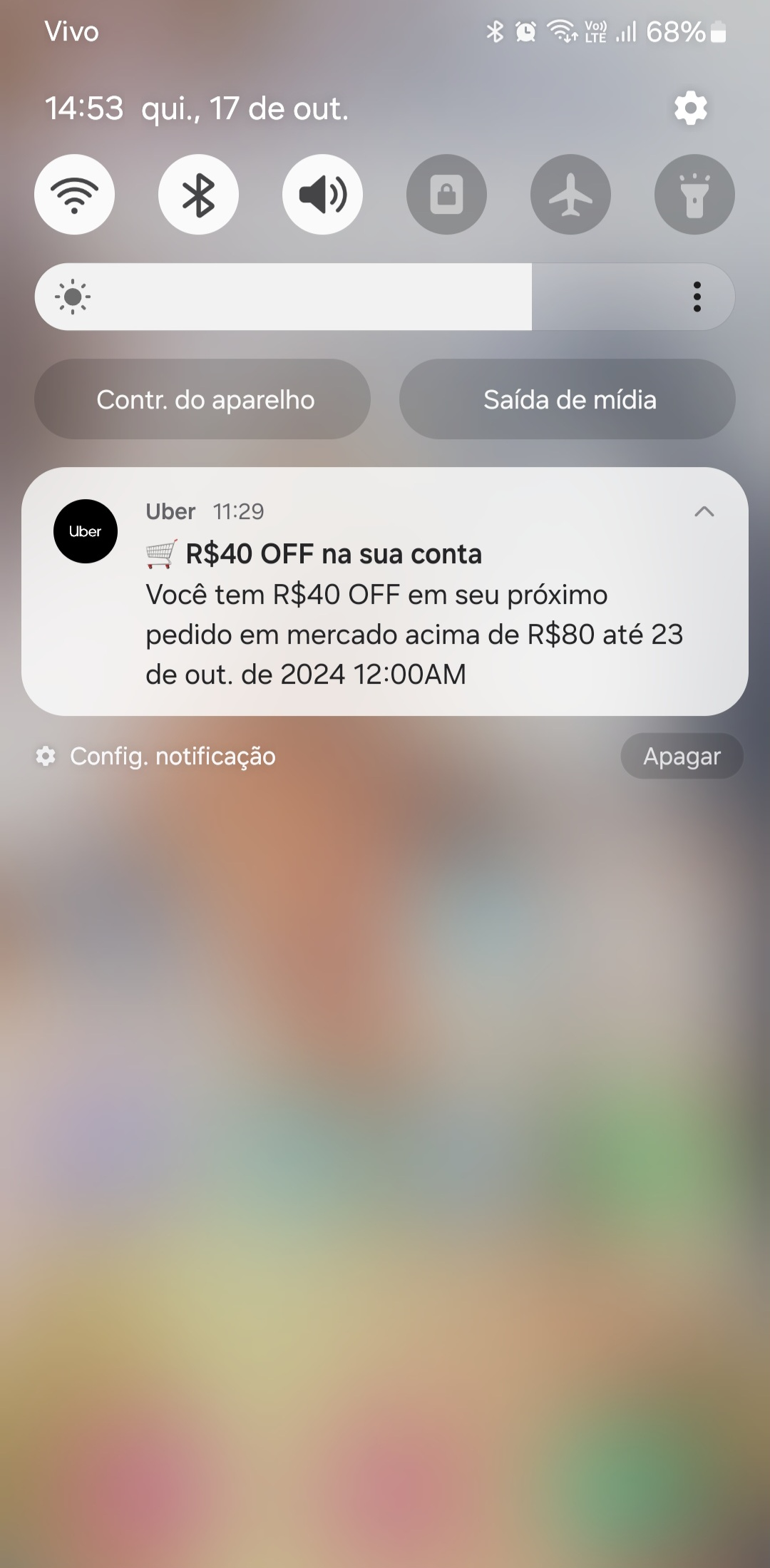This screenshot has width=770, height=1568.
Task: Toggle the Wi-Fi quick setting
Action: [75, 194]
